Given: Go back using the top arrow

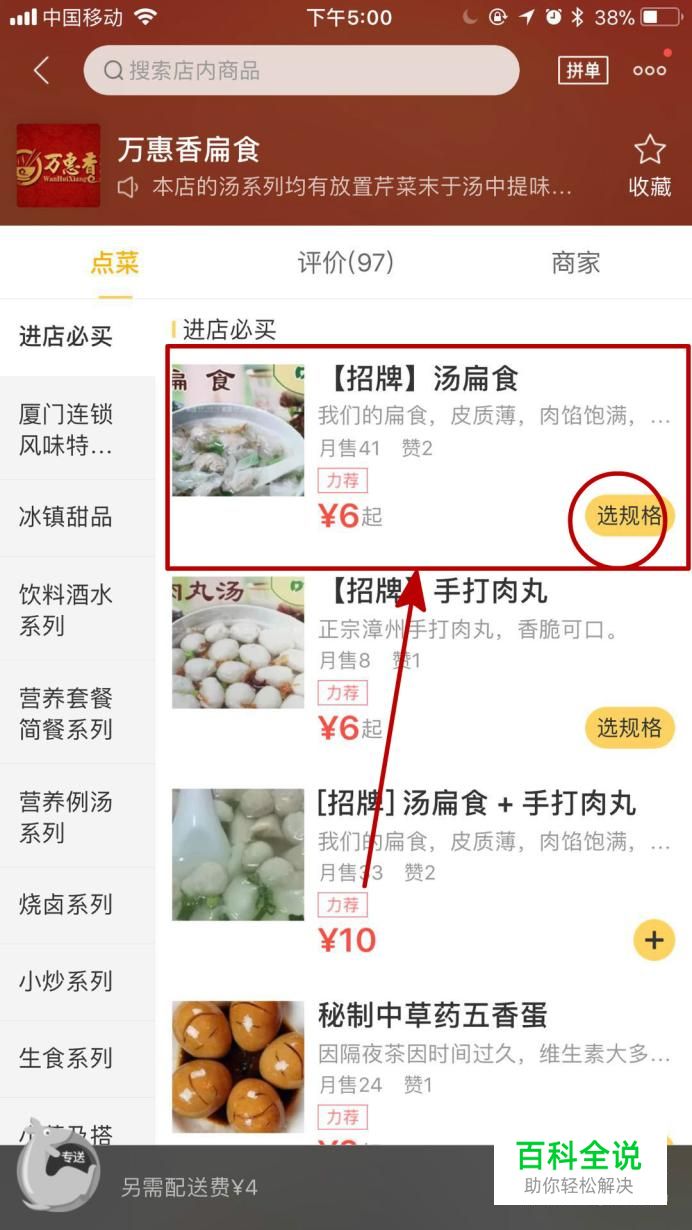Looking at the screenshot, I should (41, 70).
